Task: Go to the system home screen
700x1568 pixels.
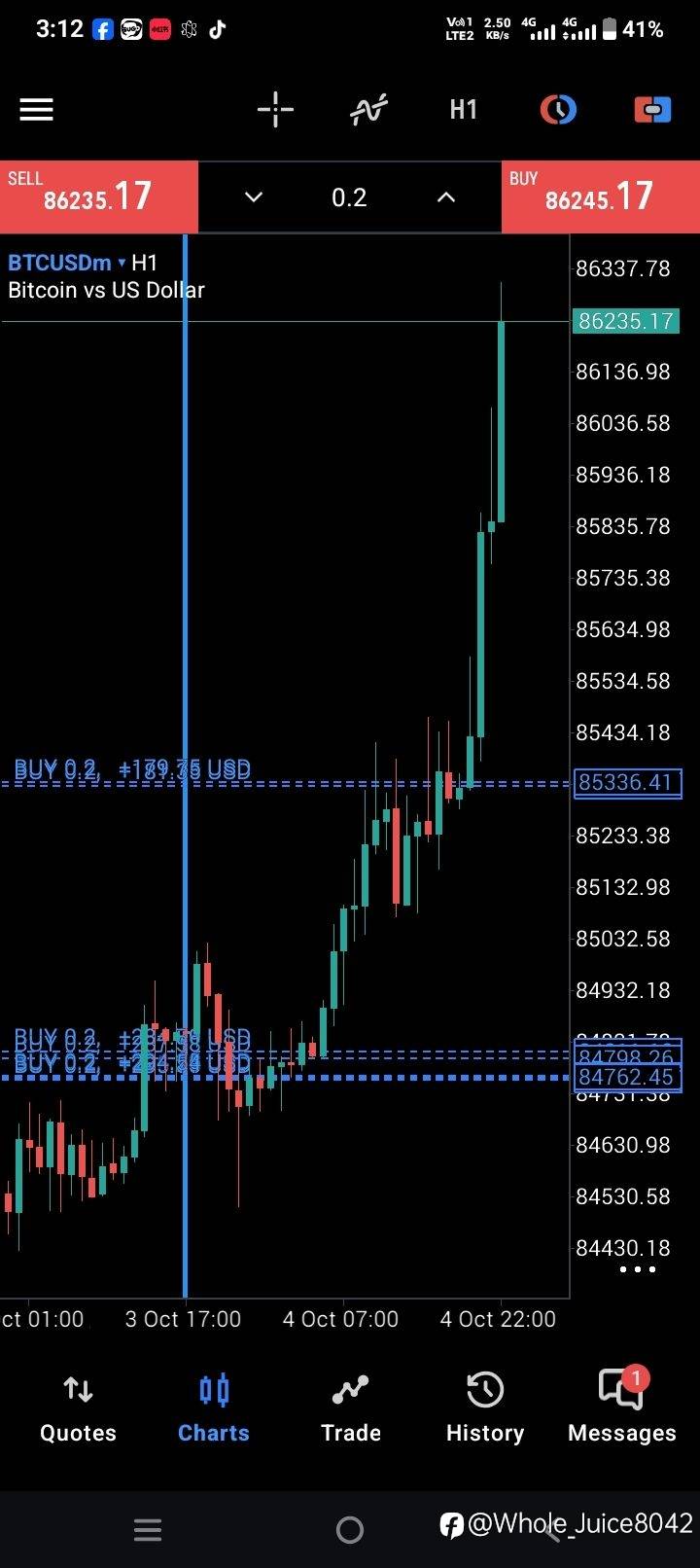Action: pos(350,1530)
